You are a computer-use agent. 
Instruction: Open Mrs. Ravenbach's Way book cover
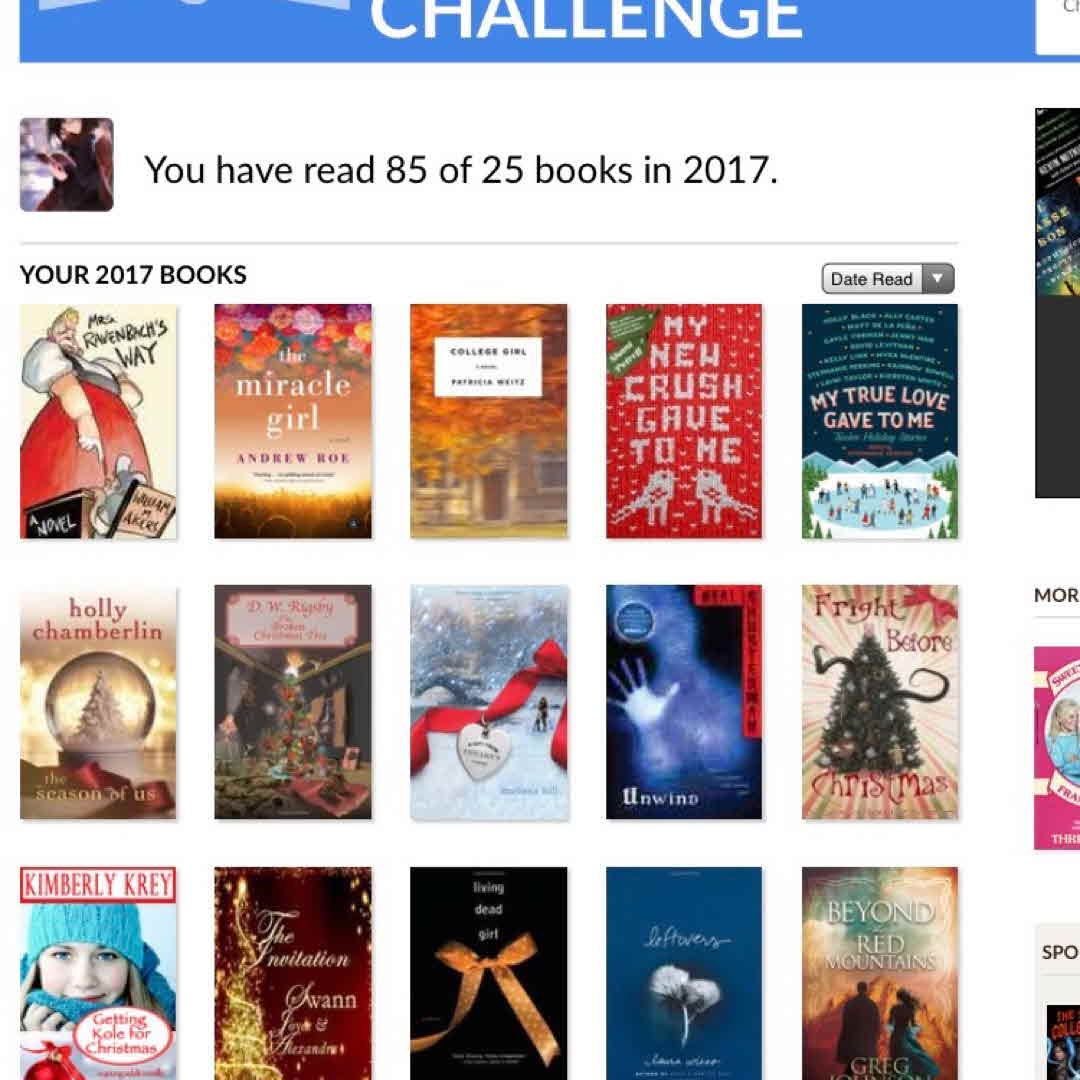[x=98, y=421]
